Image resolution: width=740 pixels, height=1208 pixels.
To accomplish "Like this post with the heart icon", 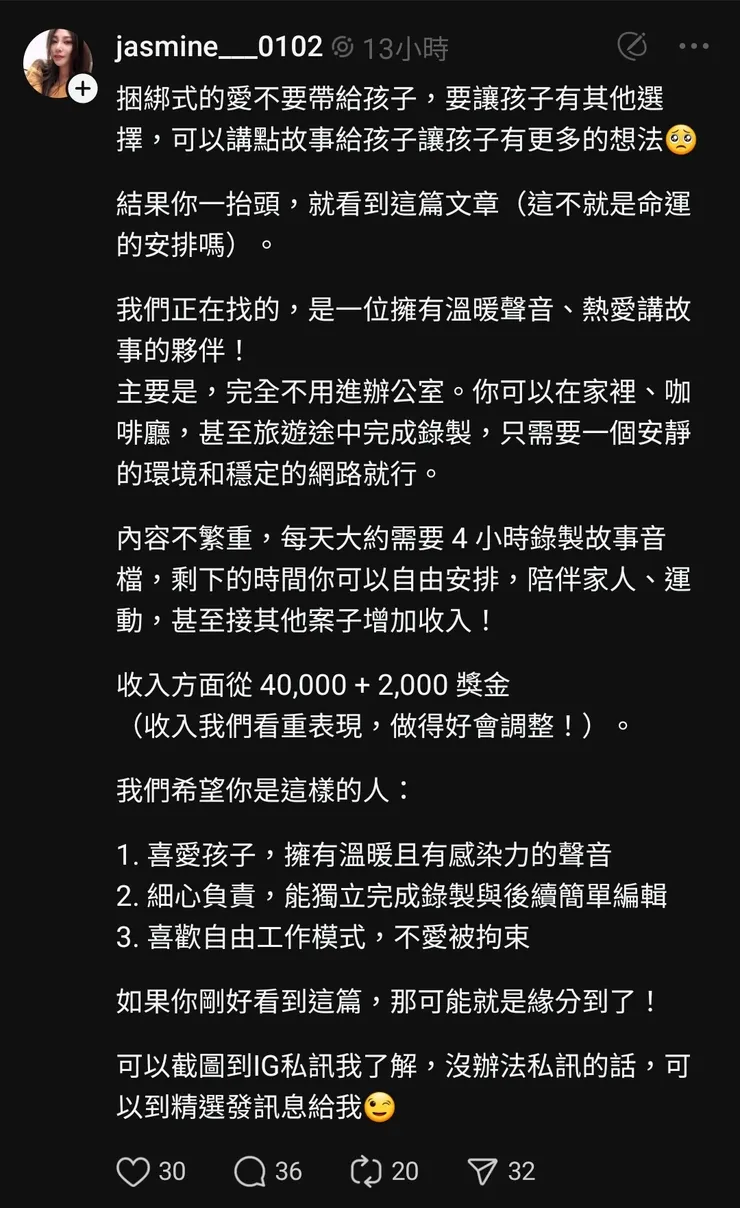I will tap(133, 1171).
